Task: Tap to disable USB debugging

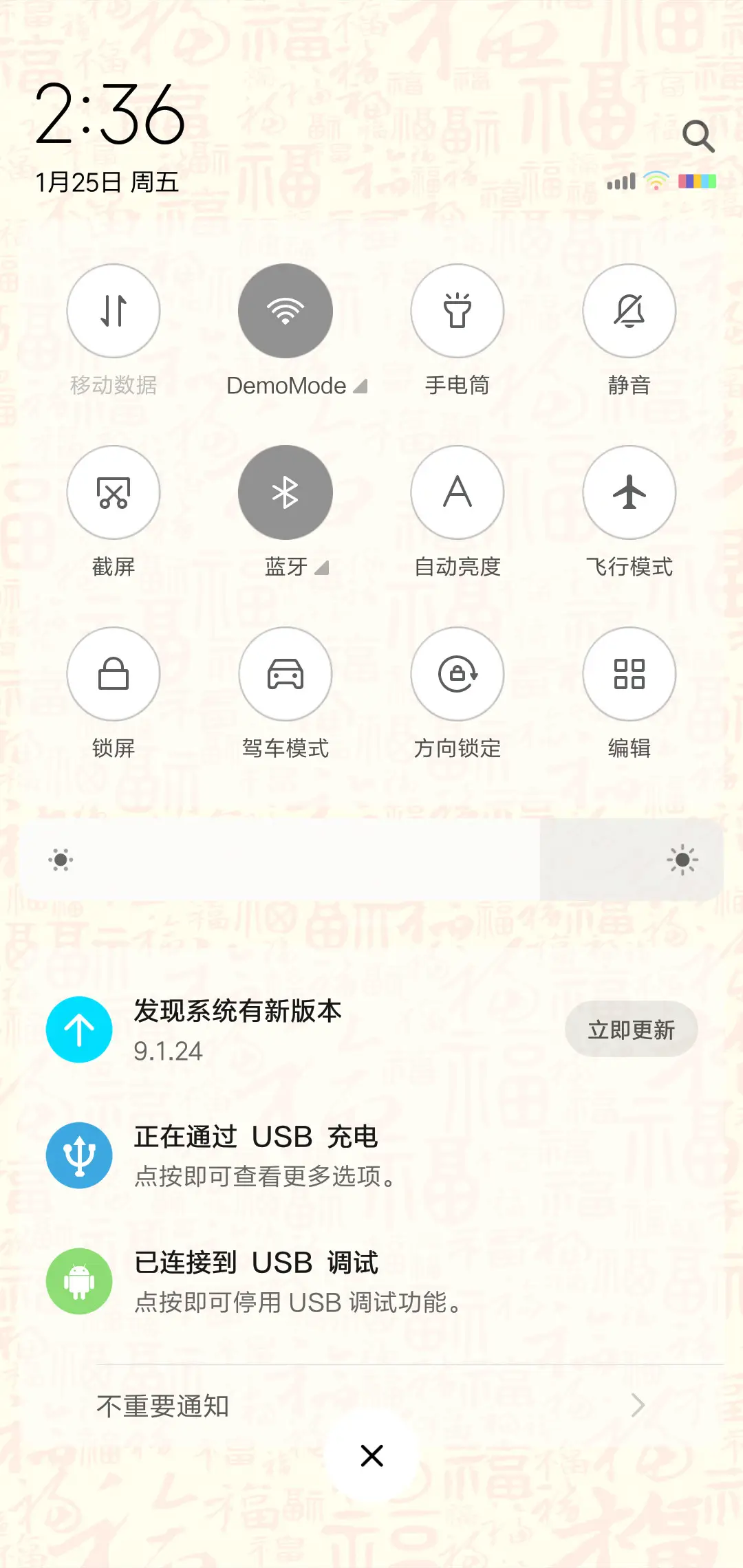Action: tap(275, 1281)
